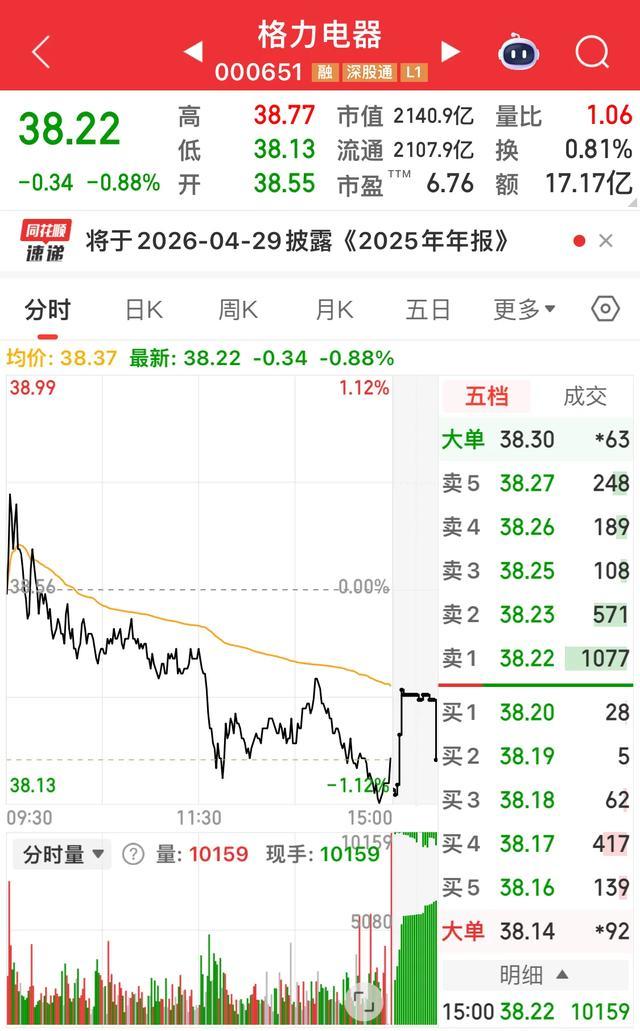Open chart settings hexagon icon
This screenshot has width=640, height=1031.
pos(605,309)
